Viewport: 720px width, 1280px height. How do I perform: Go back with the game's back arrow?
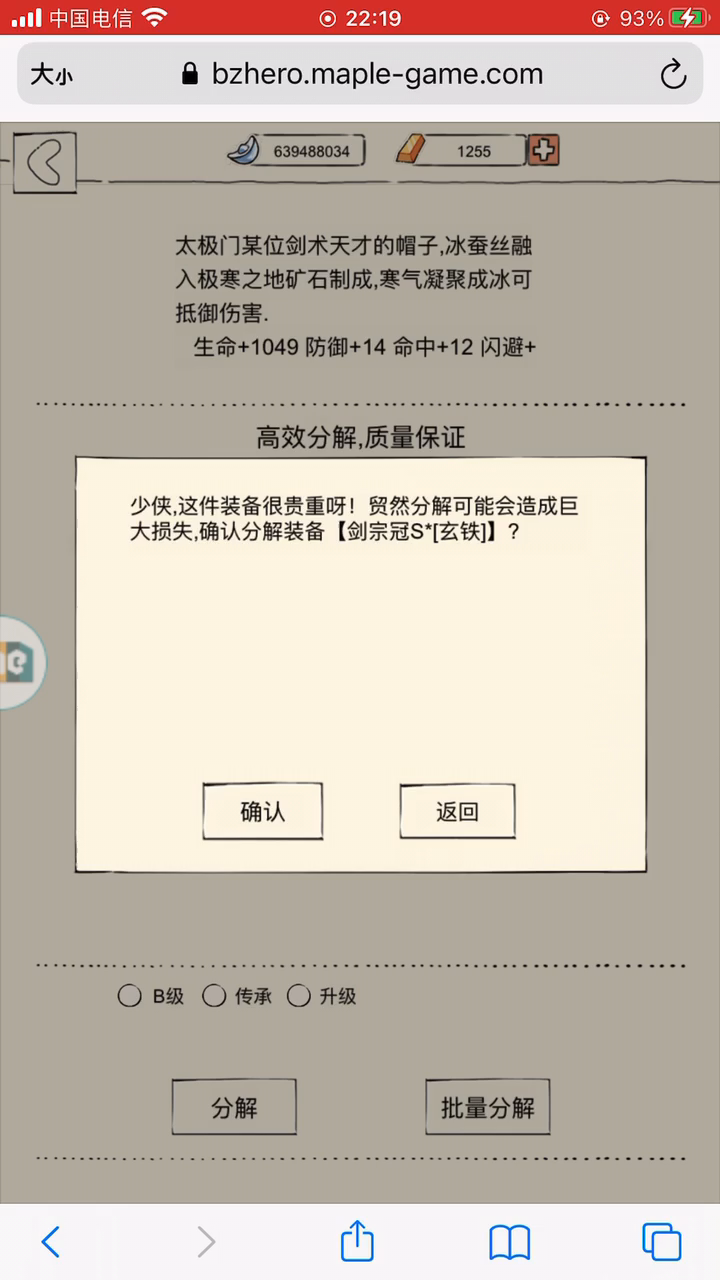click(x=45, y=162)
